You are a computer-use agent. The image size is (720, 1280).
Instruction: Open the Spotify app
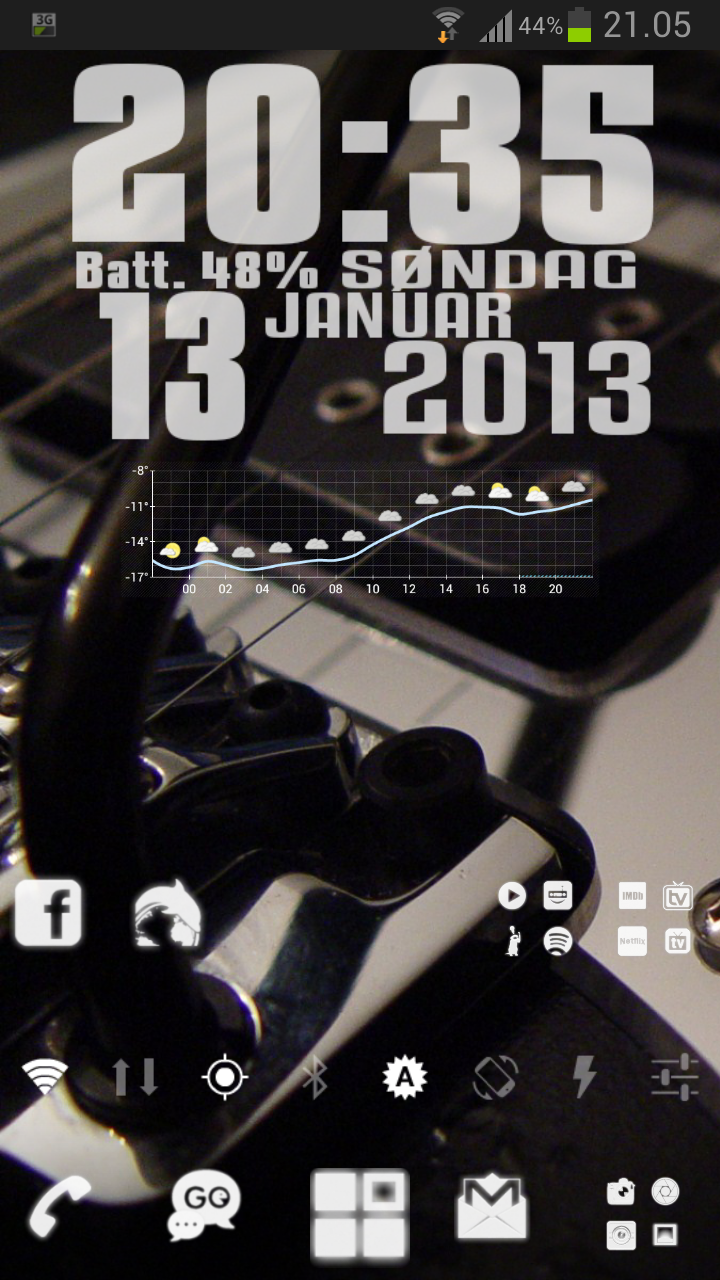click(x=558, y=941)
